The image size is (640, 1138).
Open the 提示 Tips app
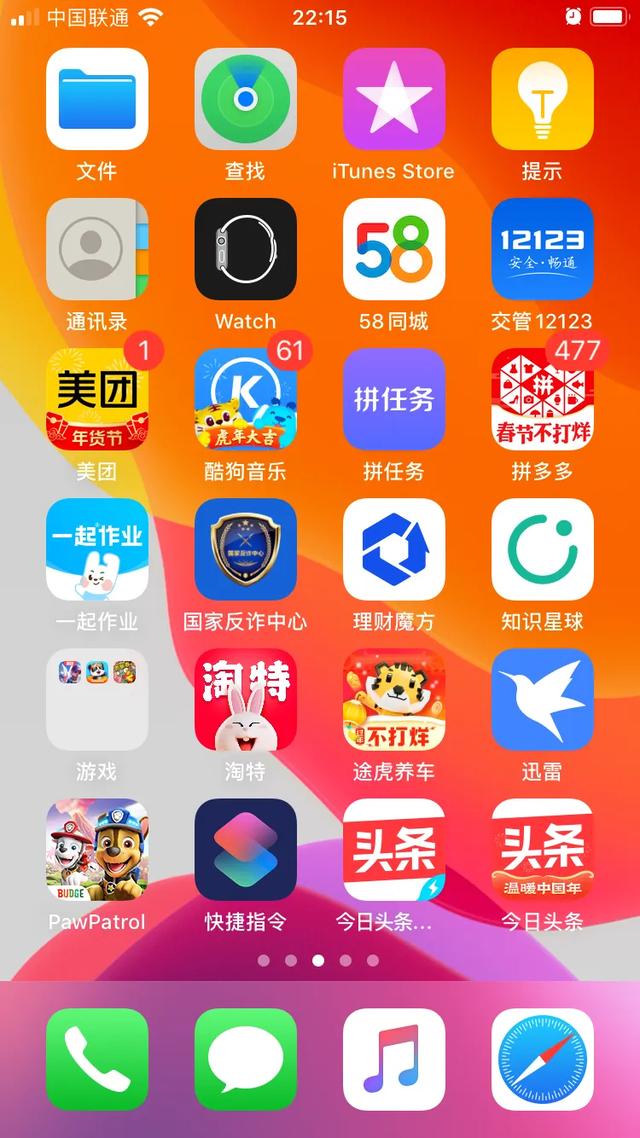tap(542, 99)
